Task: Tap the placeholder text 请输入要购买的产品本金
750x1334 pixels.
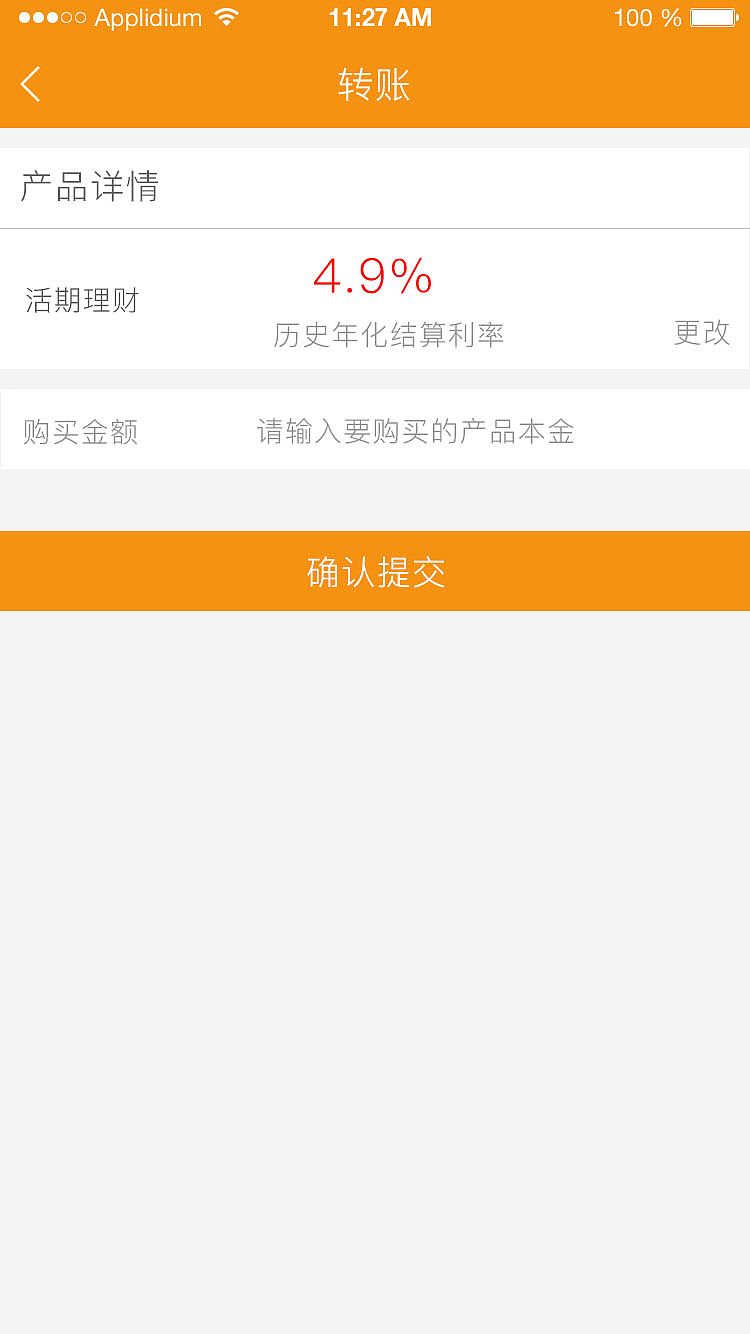Action: point(414,430)
